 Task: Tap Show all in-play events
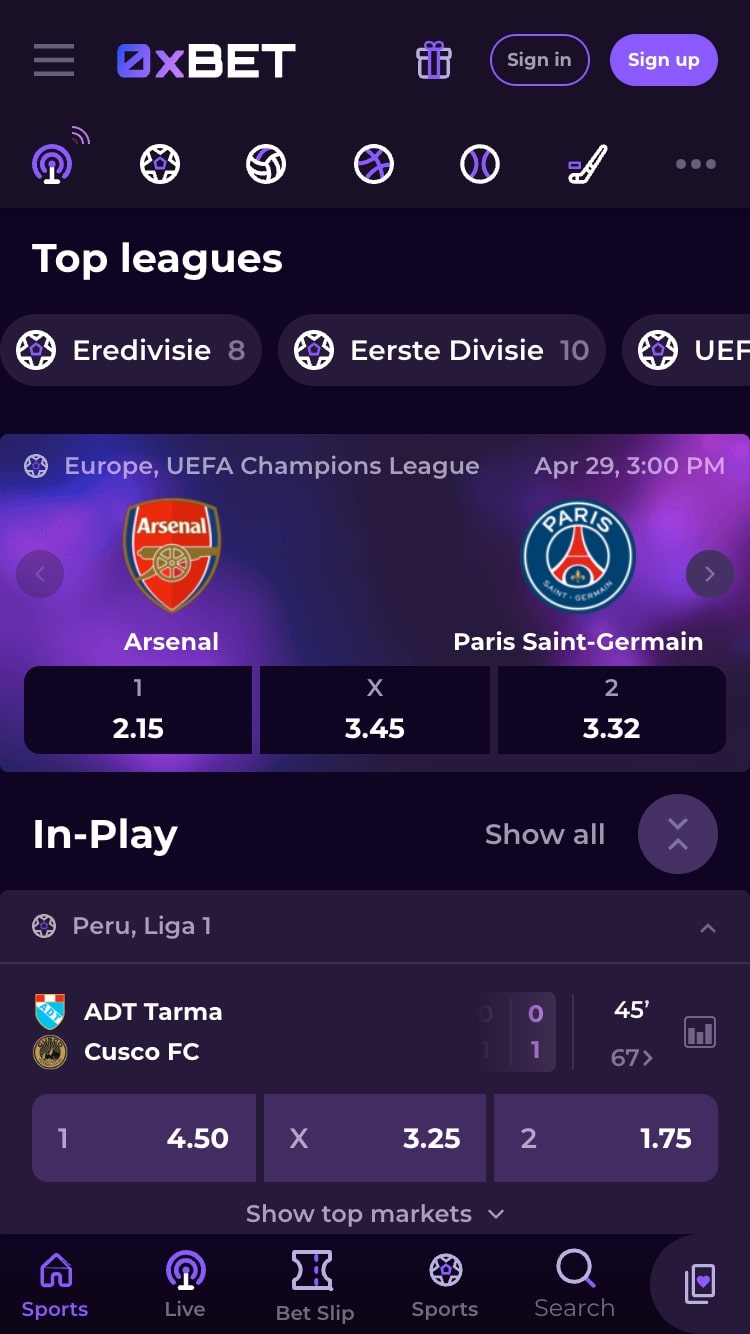pyautogui.click(x=545, y=834)
